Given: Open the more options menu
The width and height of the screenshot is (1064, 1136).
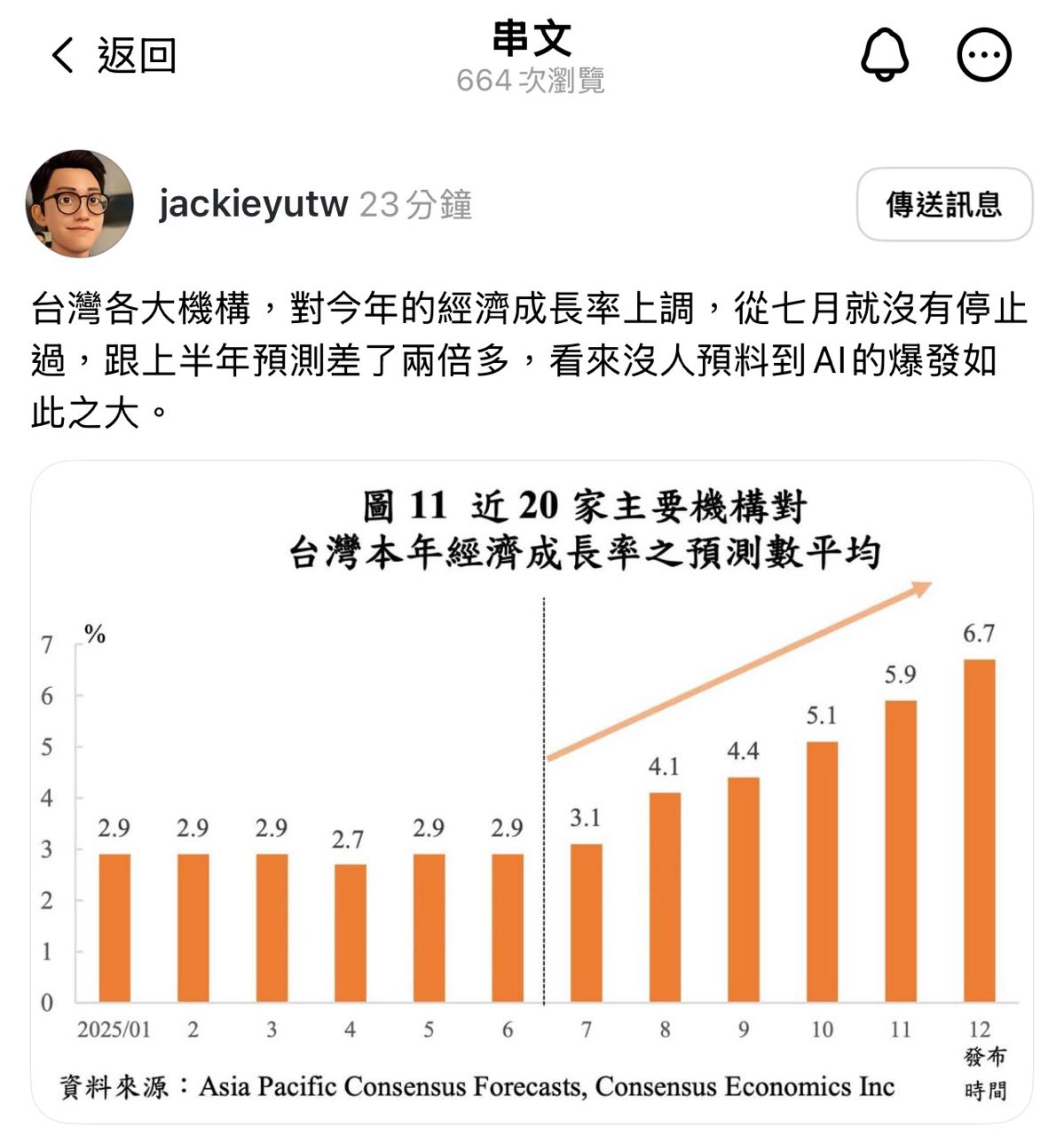Looking at the screenshot, I should click(984, 55).
